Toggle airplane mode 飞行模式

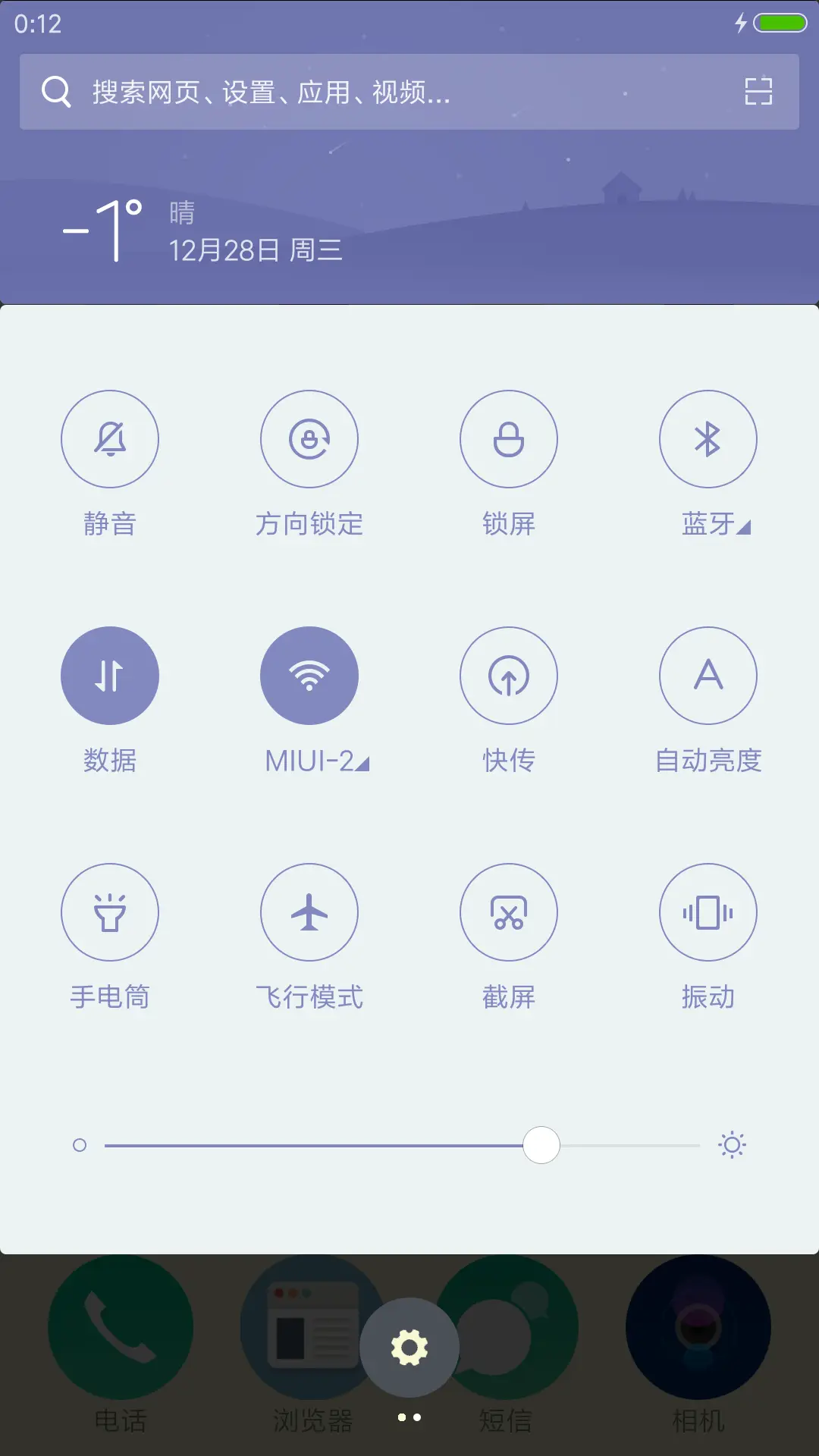pyautogui.click(x=309, y=912)
